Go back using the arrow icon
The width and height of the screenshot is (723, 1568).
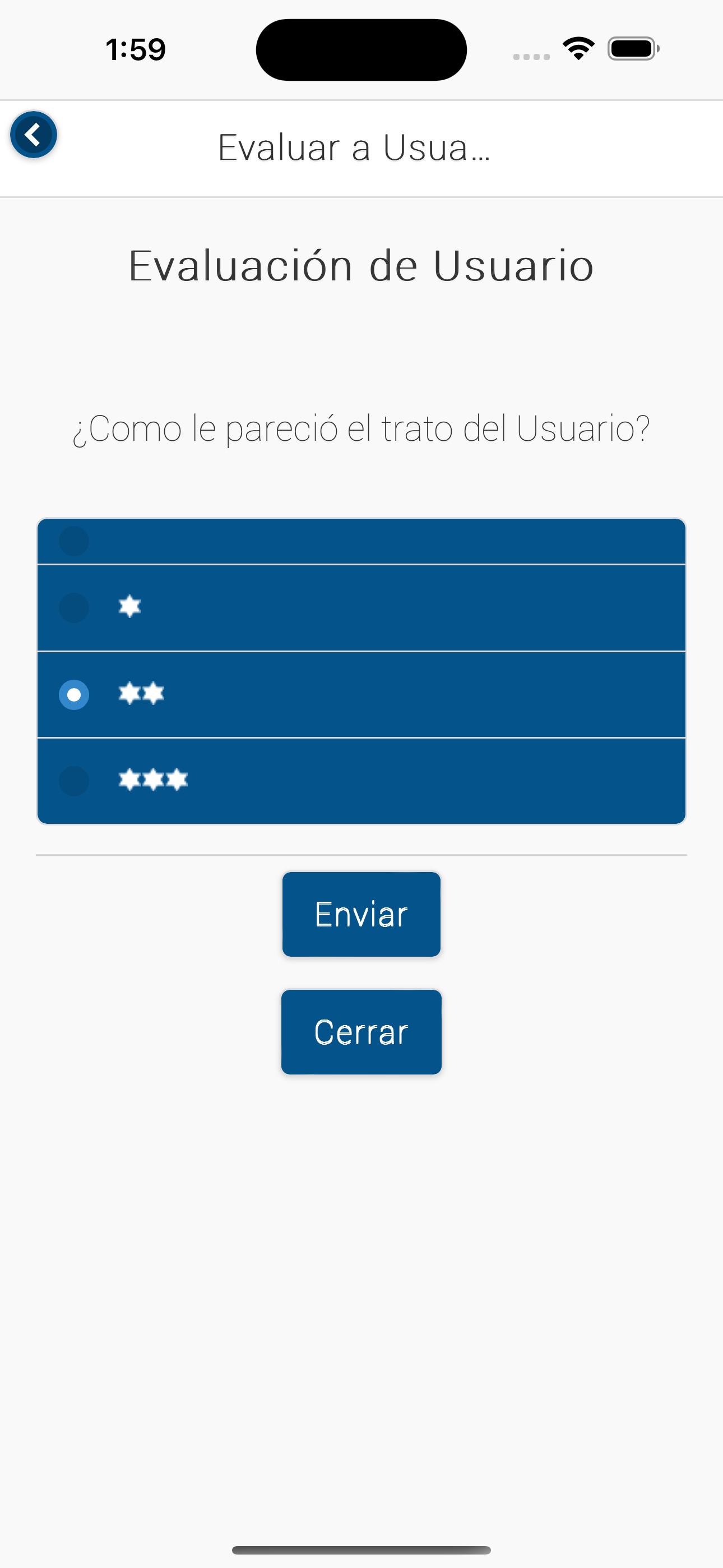(34, 135)
